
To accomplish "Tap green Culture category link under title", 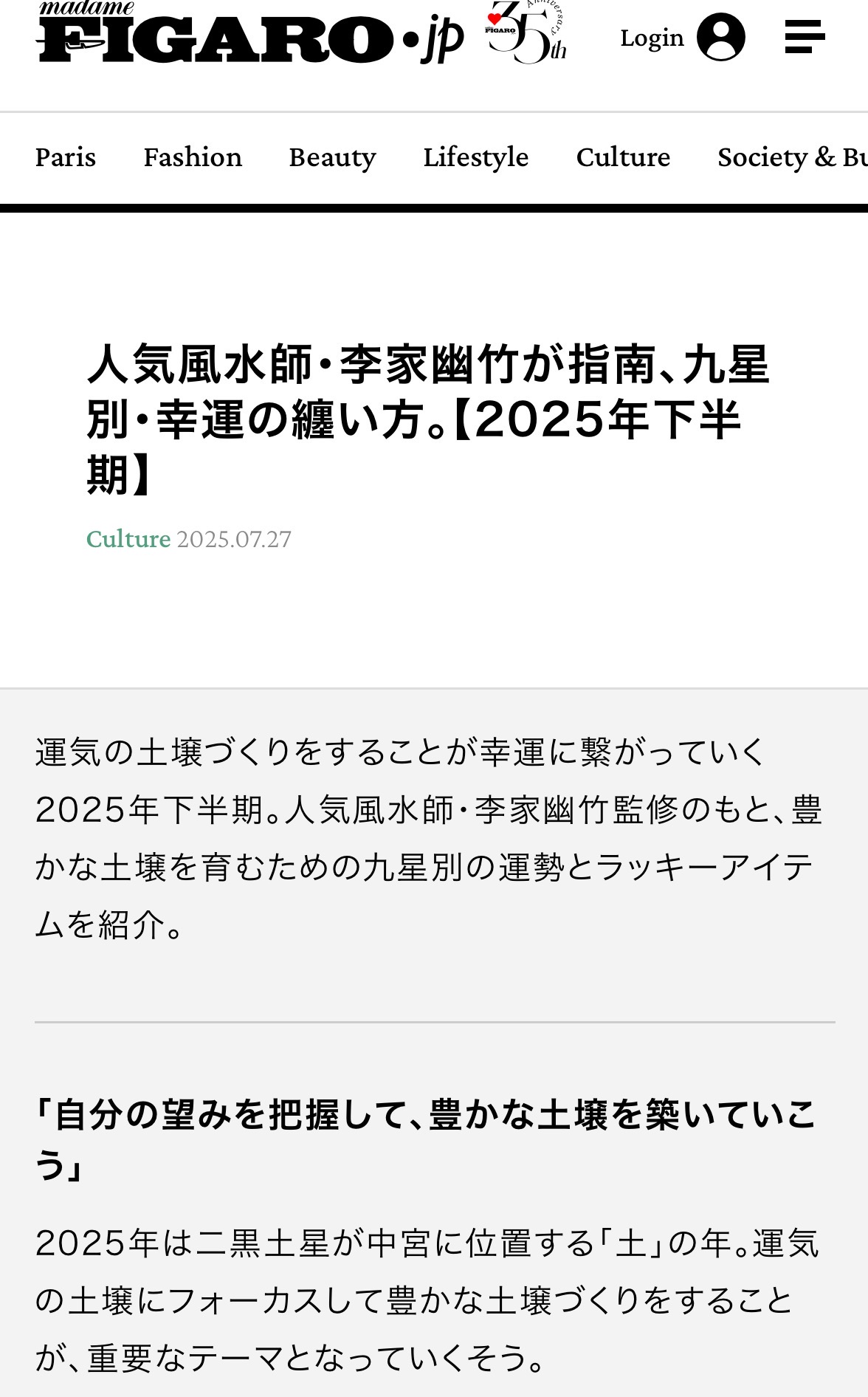I will [128, 539].
